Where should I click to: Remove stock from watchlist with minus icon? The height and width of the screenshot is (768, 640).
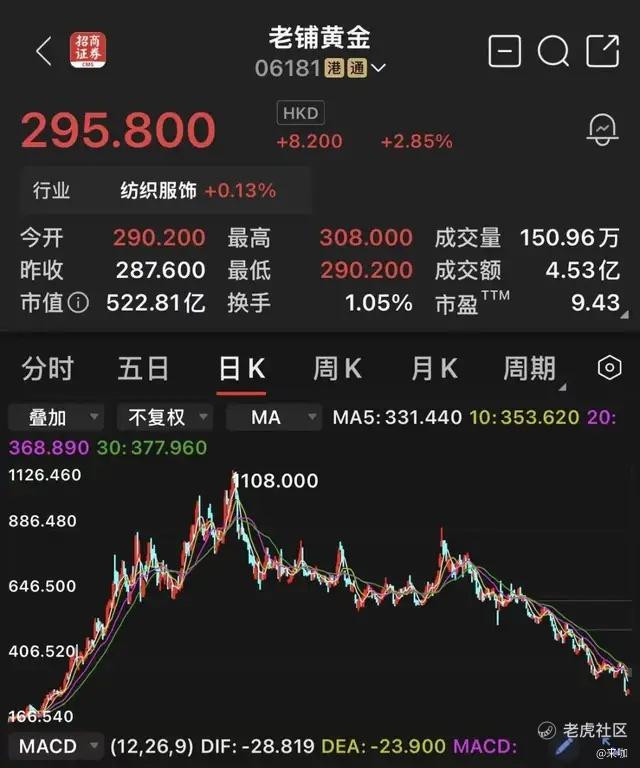click(504, 50)
